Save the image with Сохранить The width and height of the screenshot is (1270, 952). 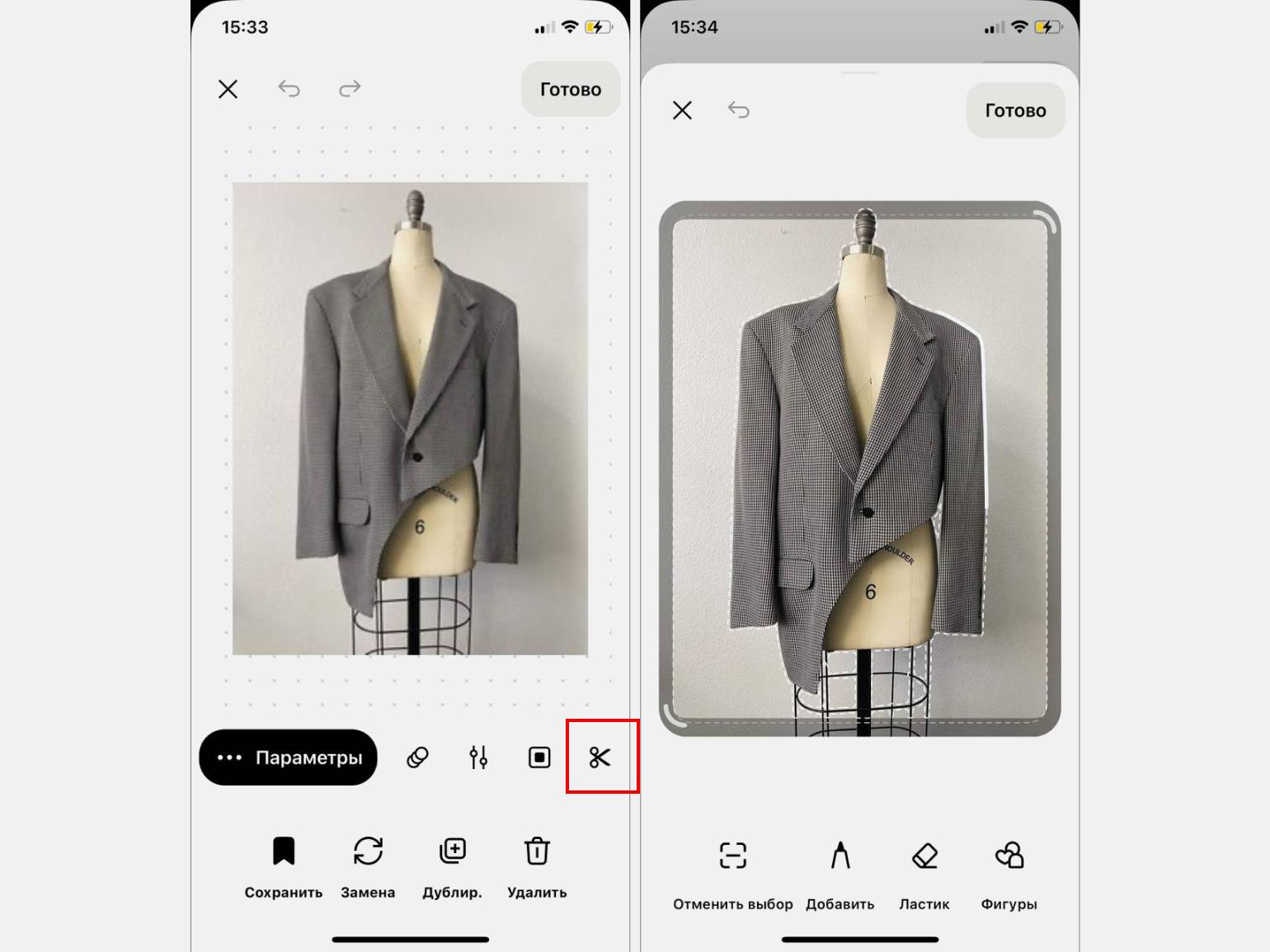pyautogui.click(x=283, y=865)
